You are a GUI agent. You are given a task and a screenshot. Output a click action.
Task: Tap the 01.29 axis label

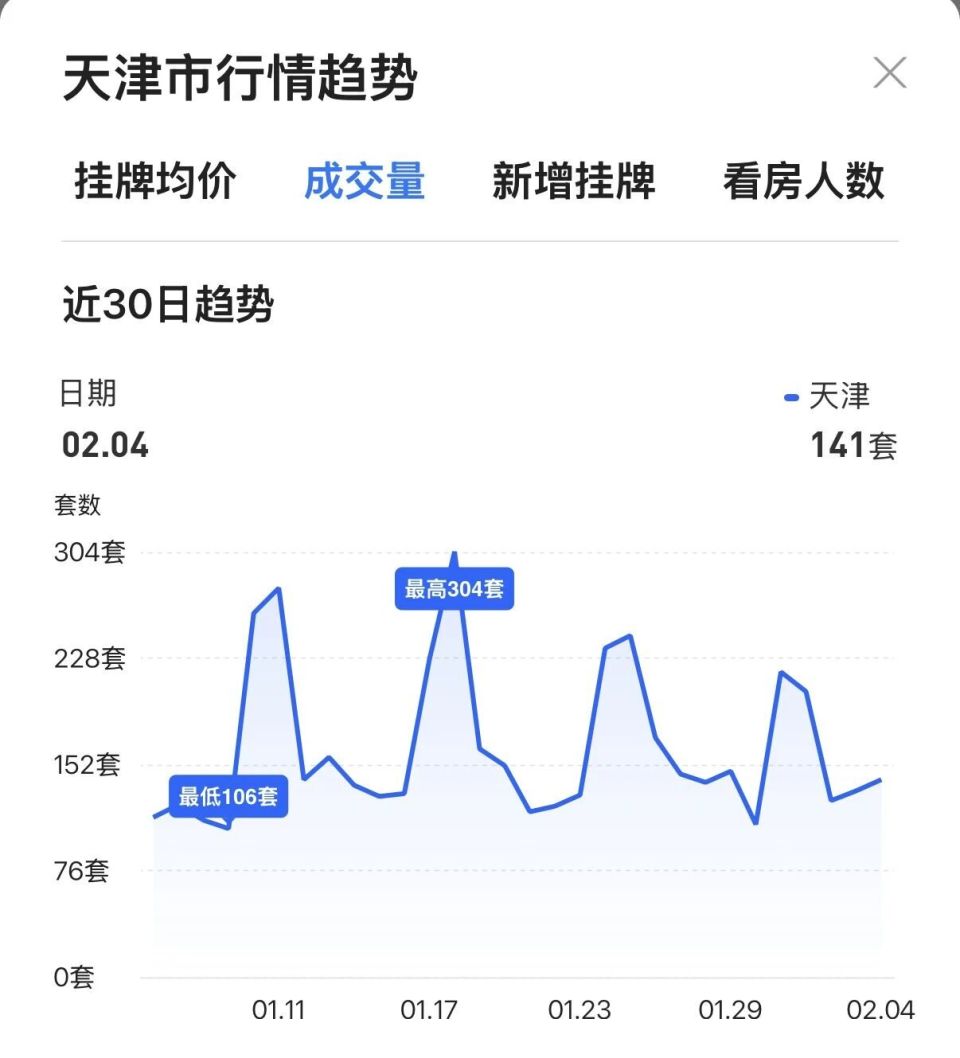729,1011
